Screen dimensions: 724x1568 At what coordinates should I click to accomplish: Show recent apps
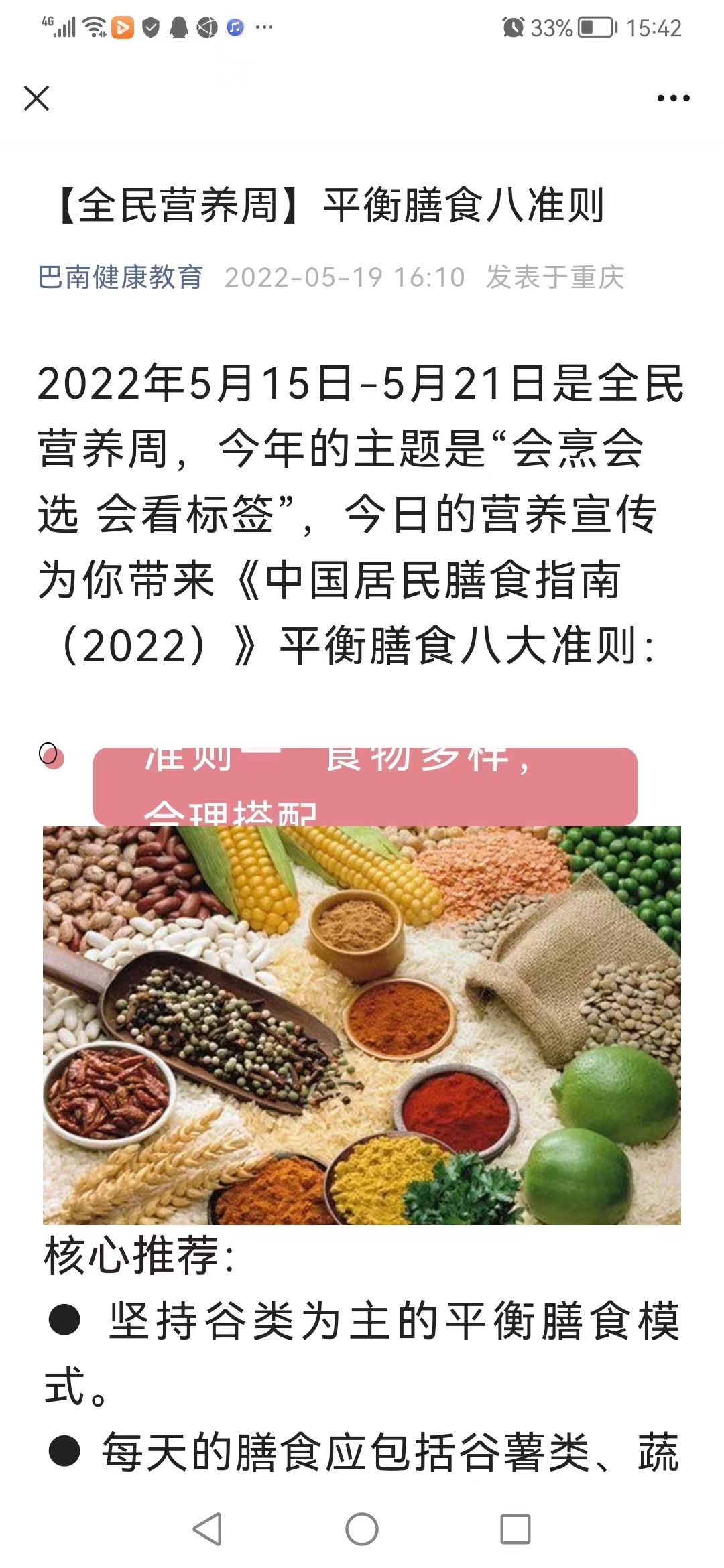[516, 1528]
